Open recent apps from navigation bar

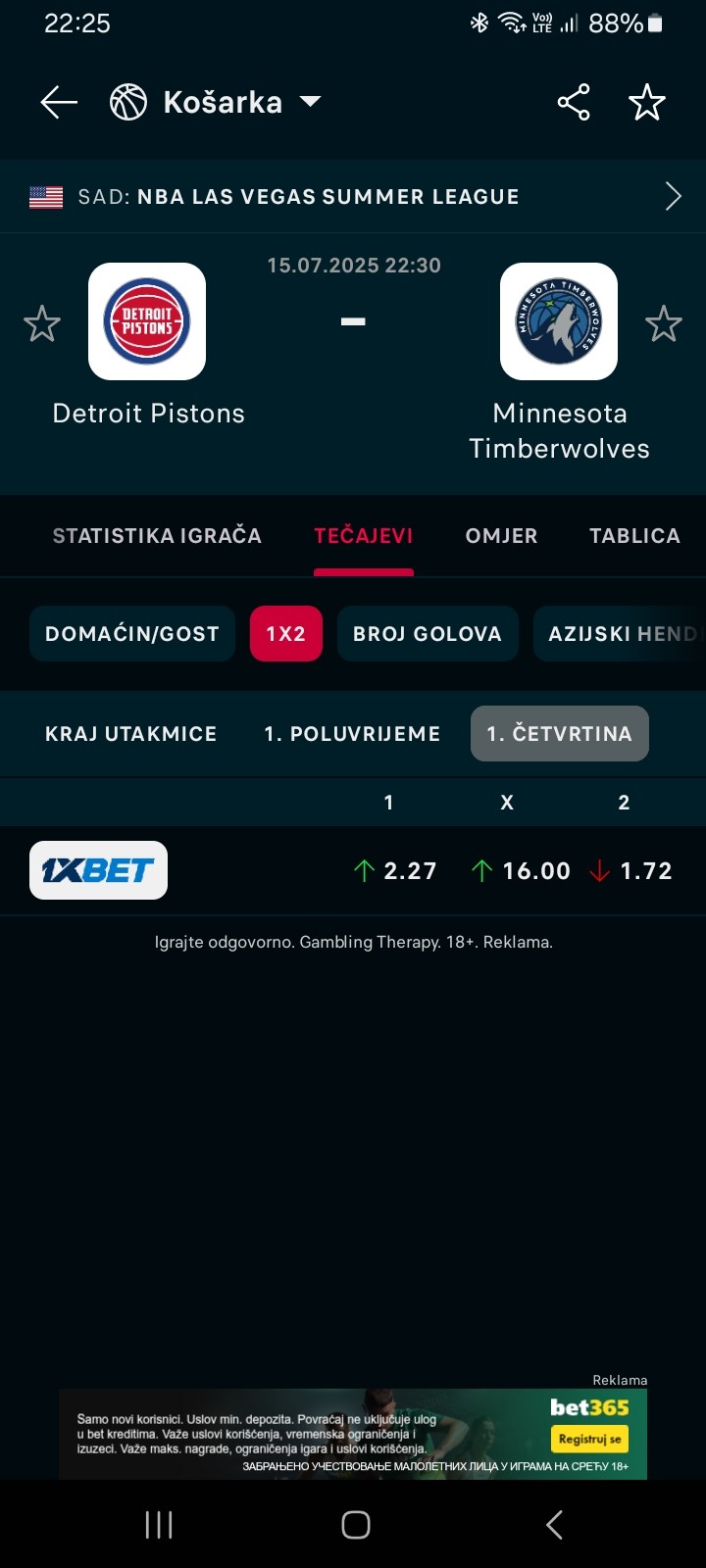(x=159, y=1525)
